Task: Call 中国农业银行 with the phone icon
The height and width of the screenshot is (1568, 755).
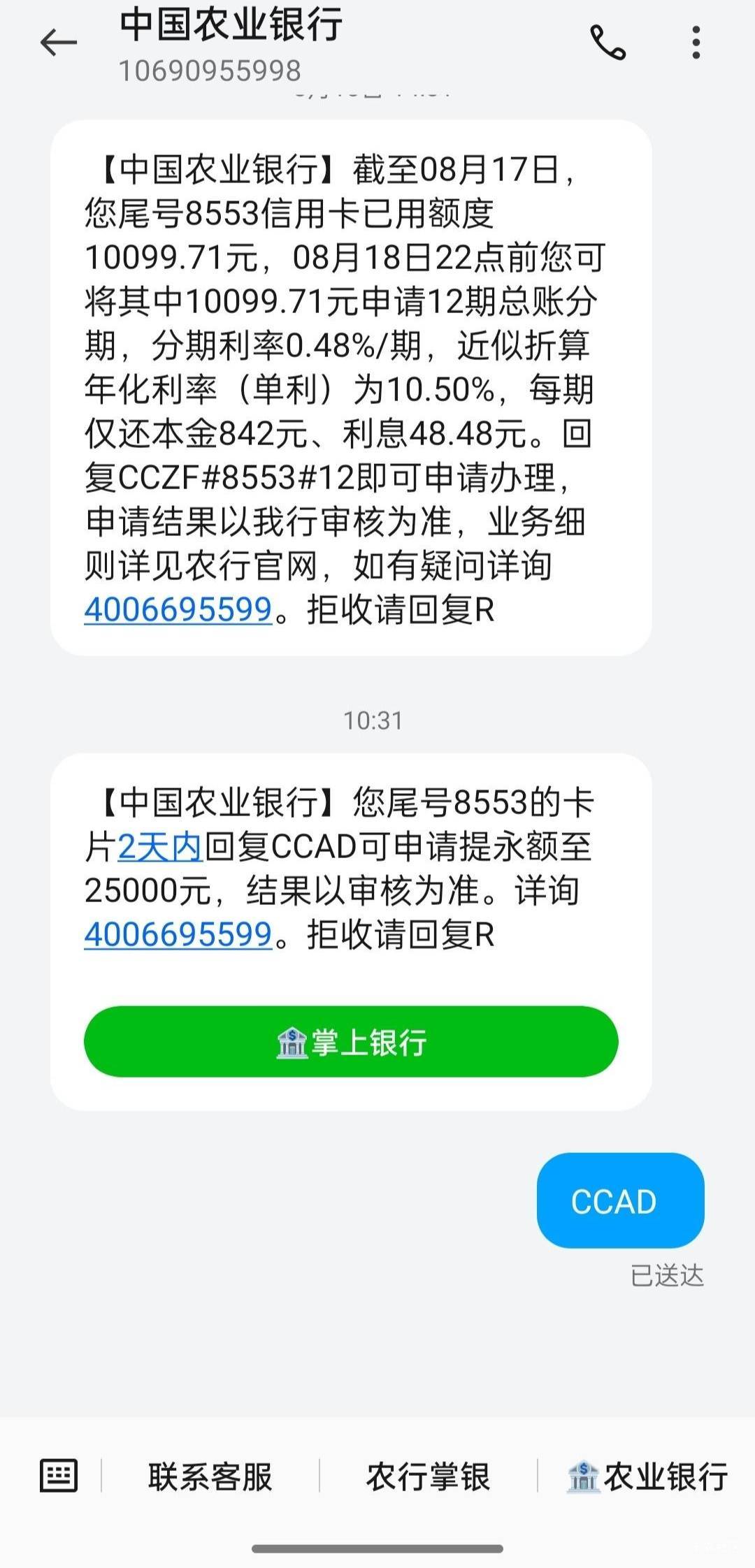Action: tap(607, 43)
